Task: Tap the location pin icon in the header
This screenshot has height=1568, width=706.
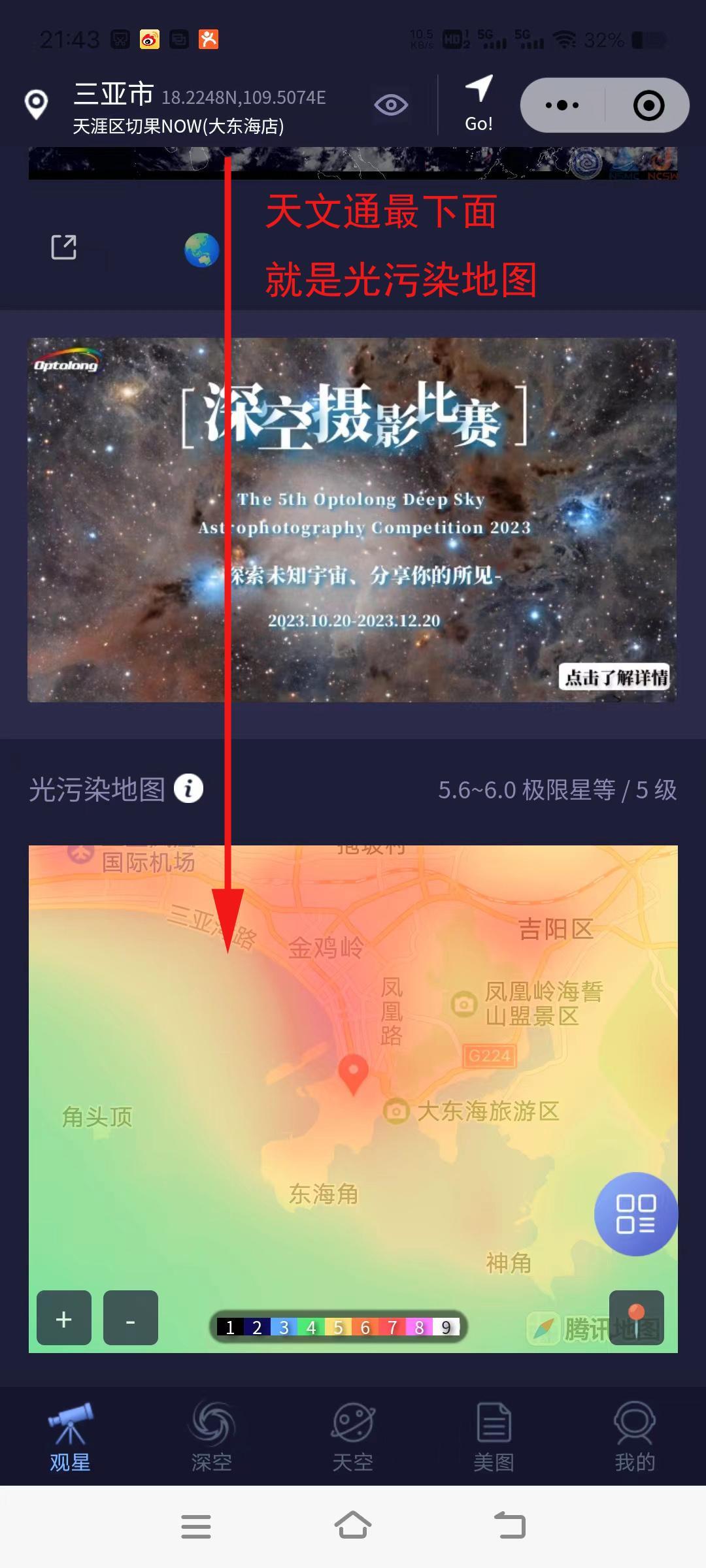Action: pyautogui.click(x=36, y=105)
